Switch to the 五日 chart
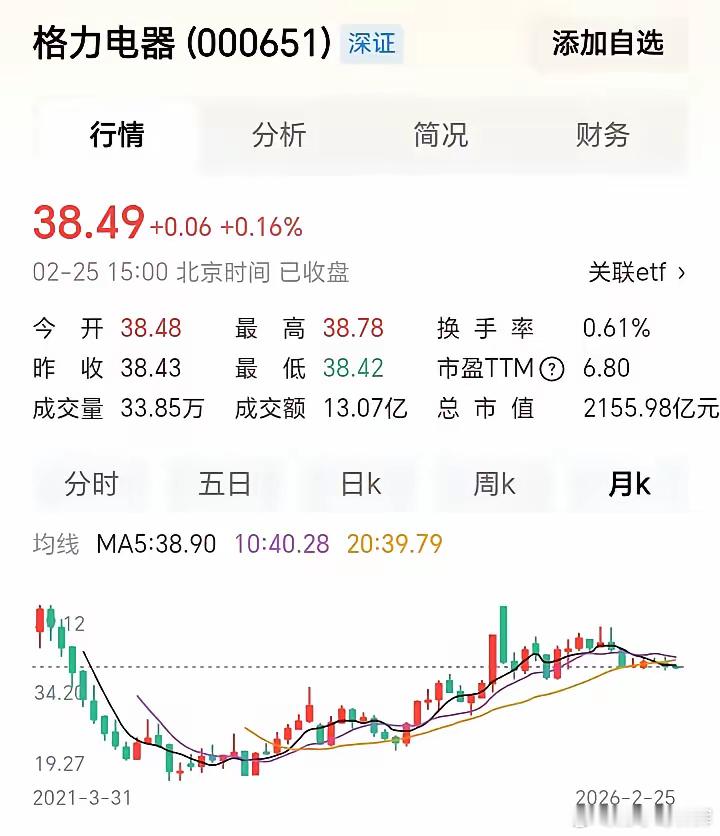Viewport: 720px width, 836px height. [x=225, y=484]
